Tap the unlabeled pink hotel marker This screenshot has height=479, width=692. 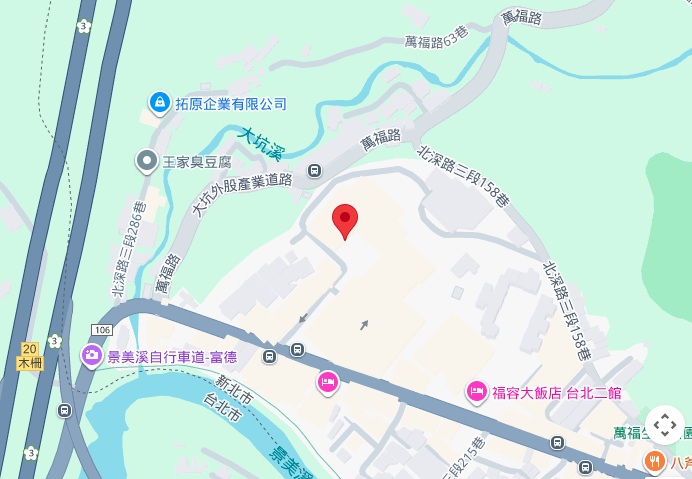tap(328, 381)
